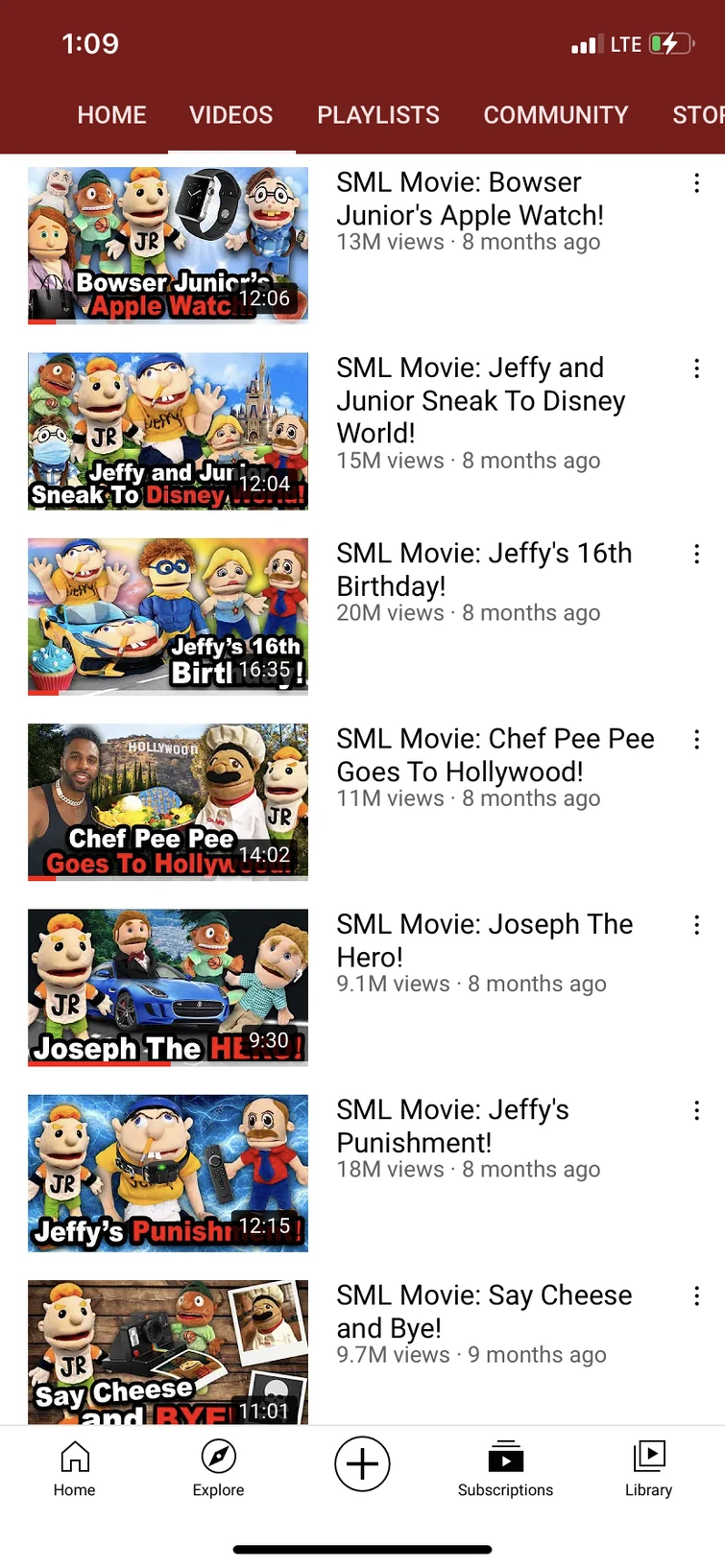Viewport: 725px width, 1568px height.
Task: Open the PLAYLISTS tab
Action: coord(378,115)
